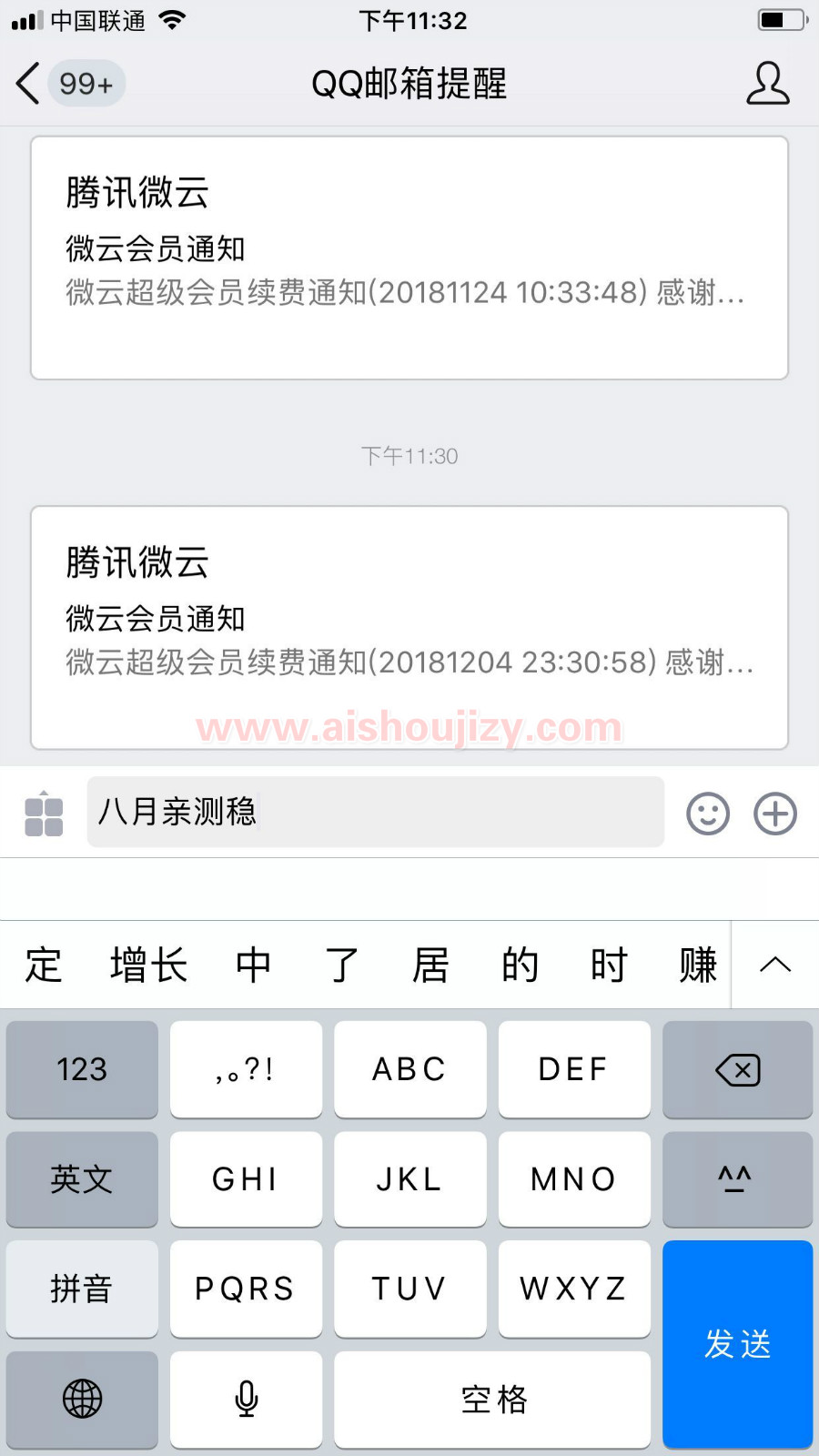This screenshot has width=819, height=1456.
Task: Tap the globe keyboard switch key
Action: pyautogui.click(x=82, y=1399)
